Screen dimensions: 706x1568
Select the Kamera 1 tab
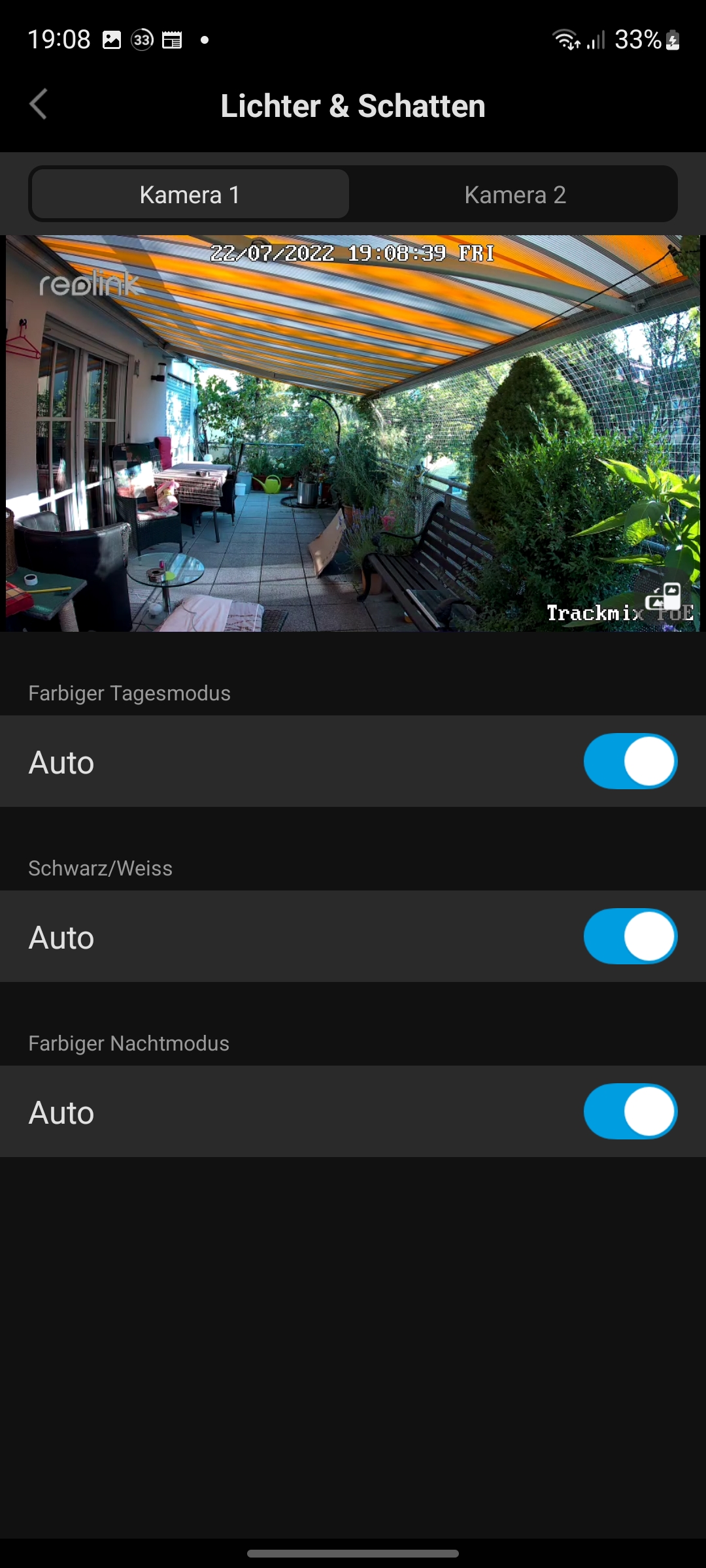pos(190,195)
